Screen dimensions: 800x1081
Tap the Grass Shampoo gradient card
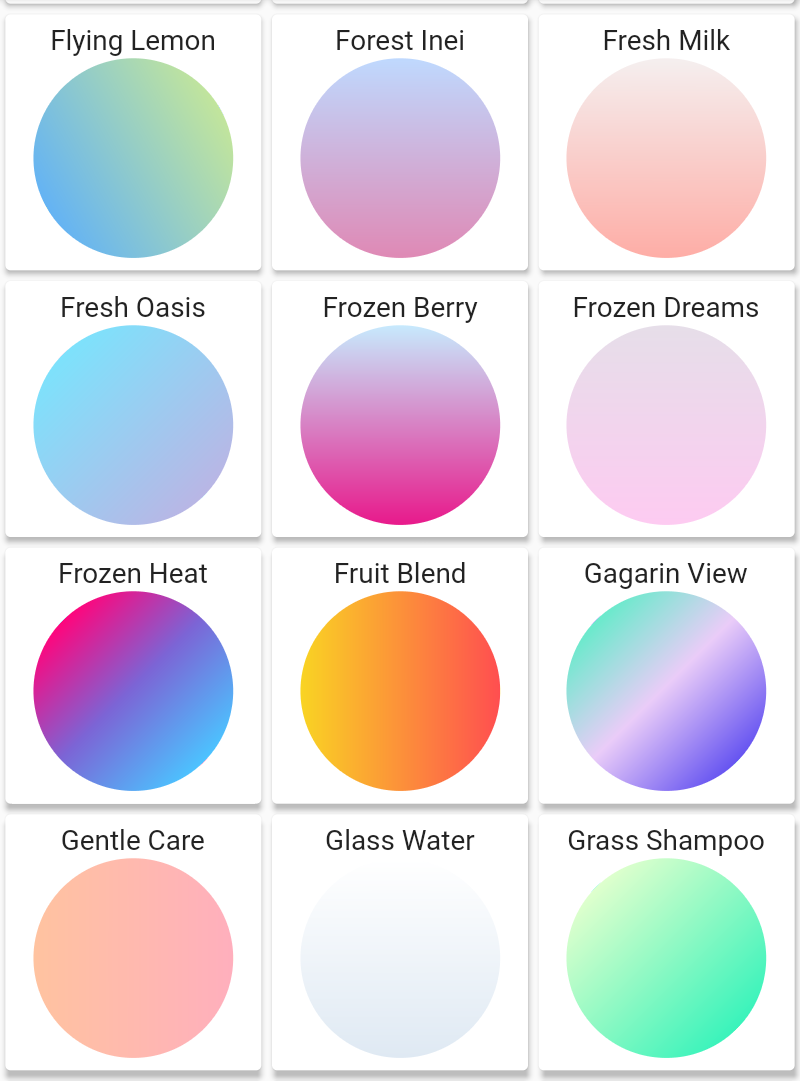(666, 957)
